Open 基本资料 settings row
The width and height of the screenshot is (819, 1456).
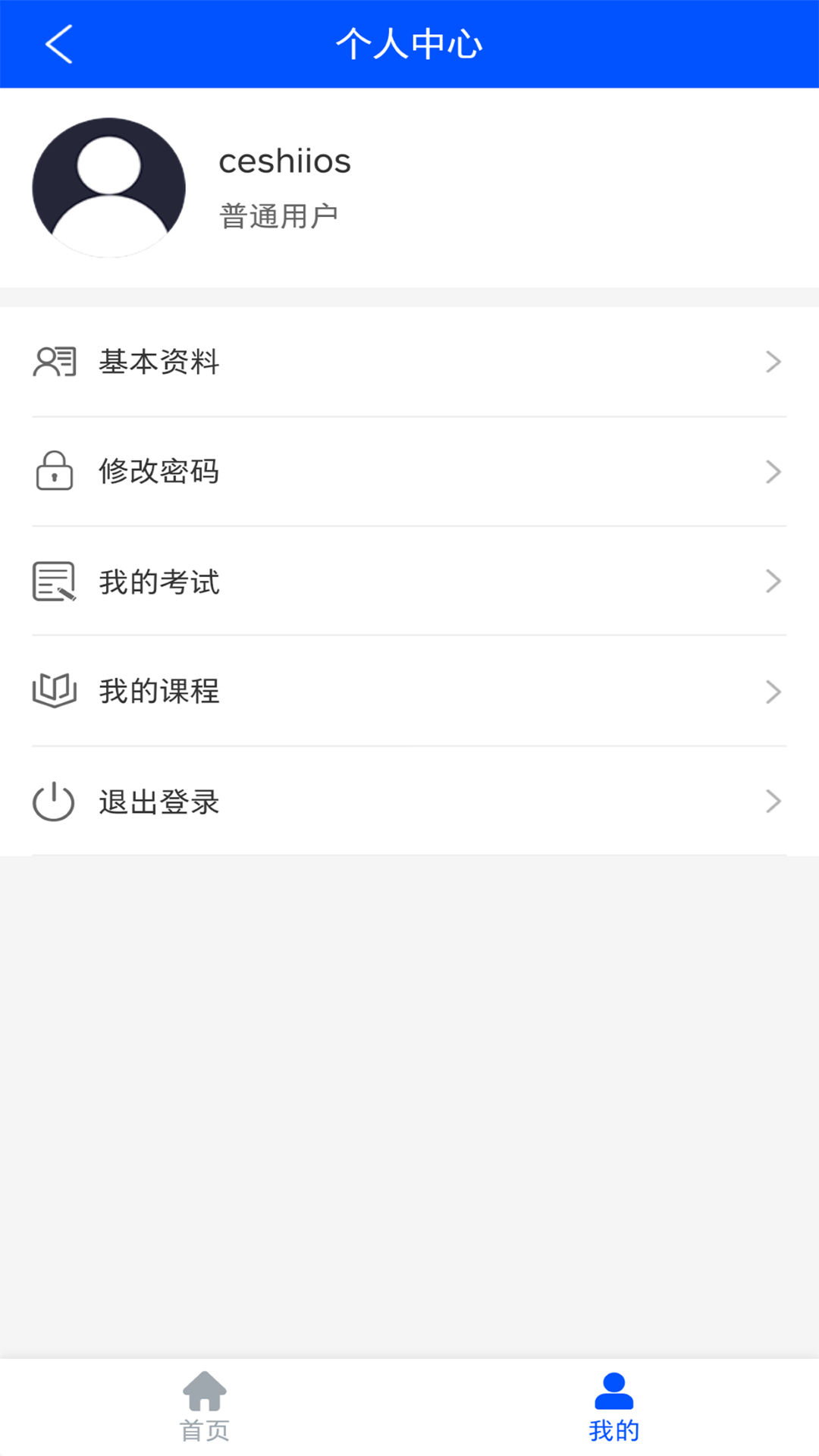(409, 362)
